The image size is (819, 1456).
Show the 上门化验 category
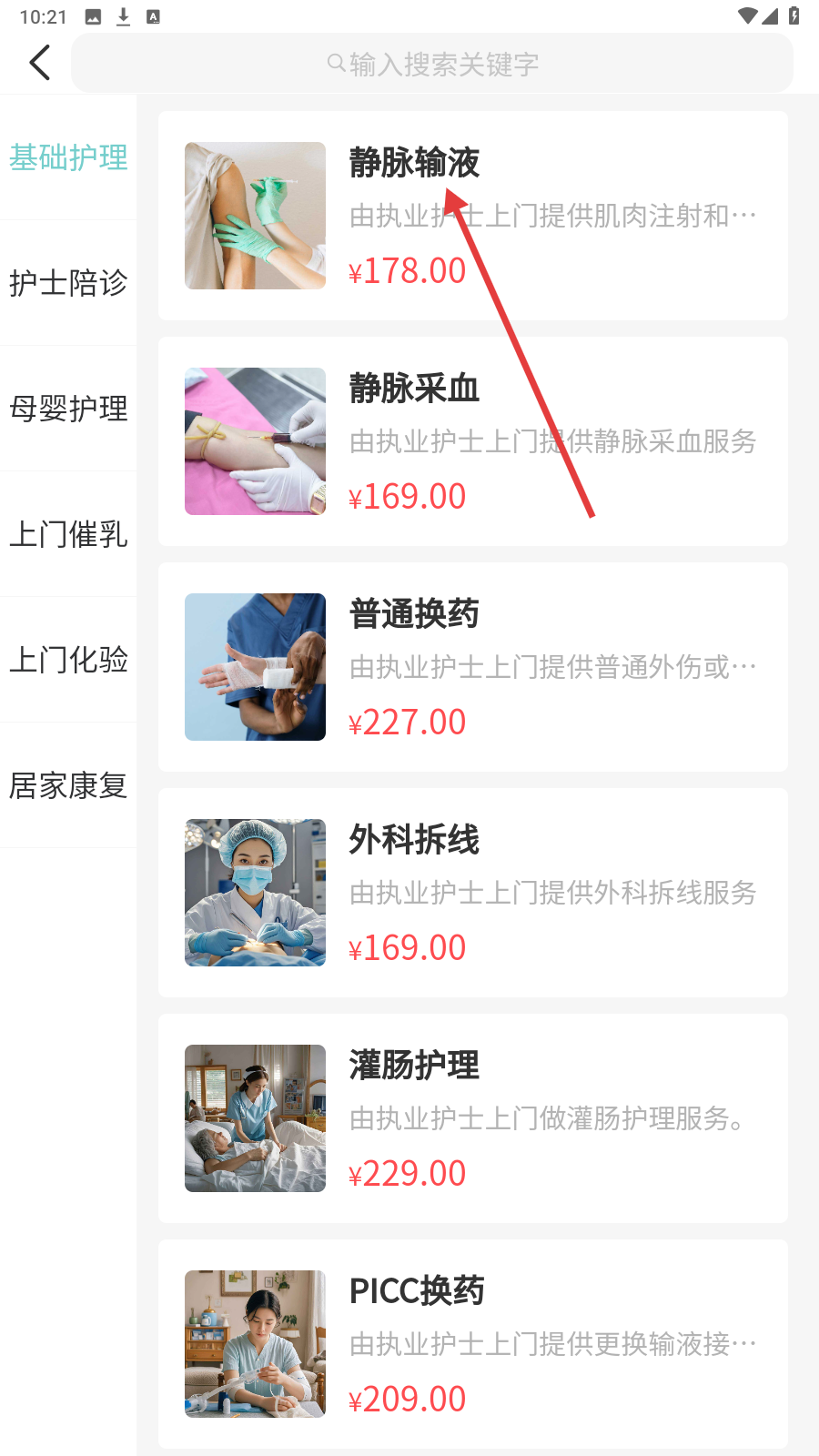click(x=68, y=660)
